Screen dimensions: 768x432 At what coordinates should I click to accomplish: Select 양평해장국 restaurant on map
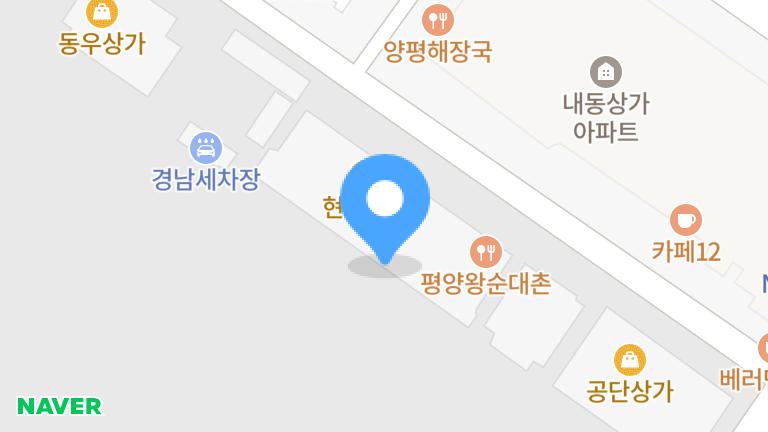click(437, 18)
